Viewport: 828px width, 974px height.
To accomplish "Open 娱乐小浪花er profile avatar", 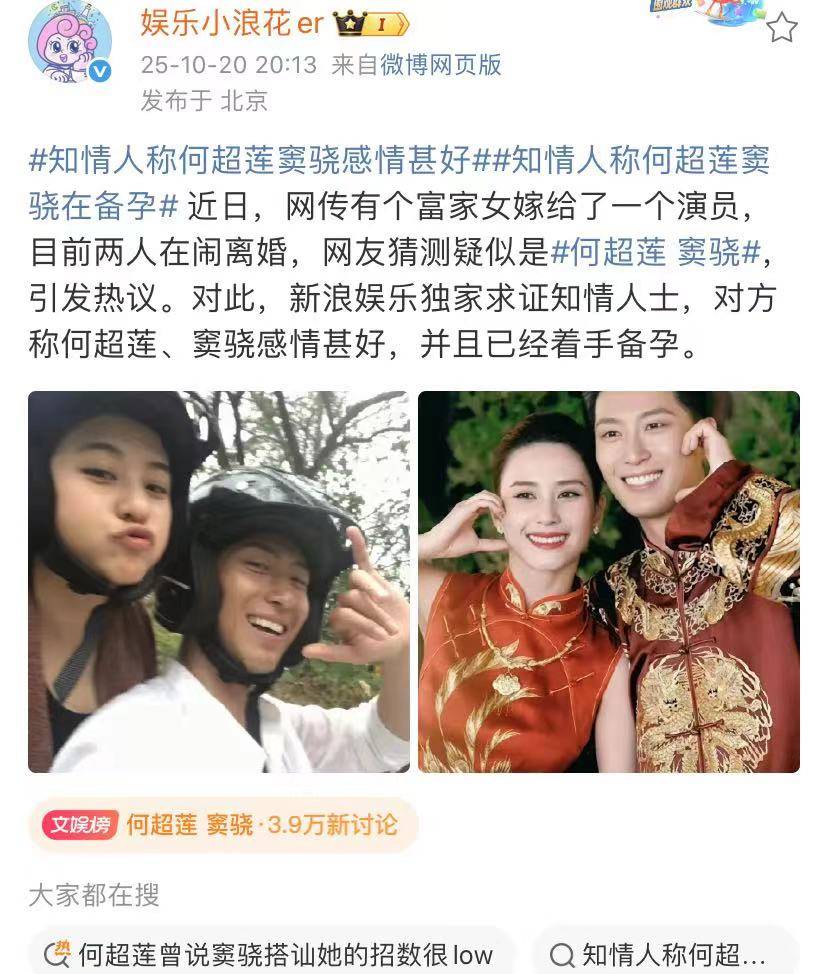I will 69,41.
